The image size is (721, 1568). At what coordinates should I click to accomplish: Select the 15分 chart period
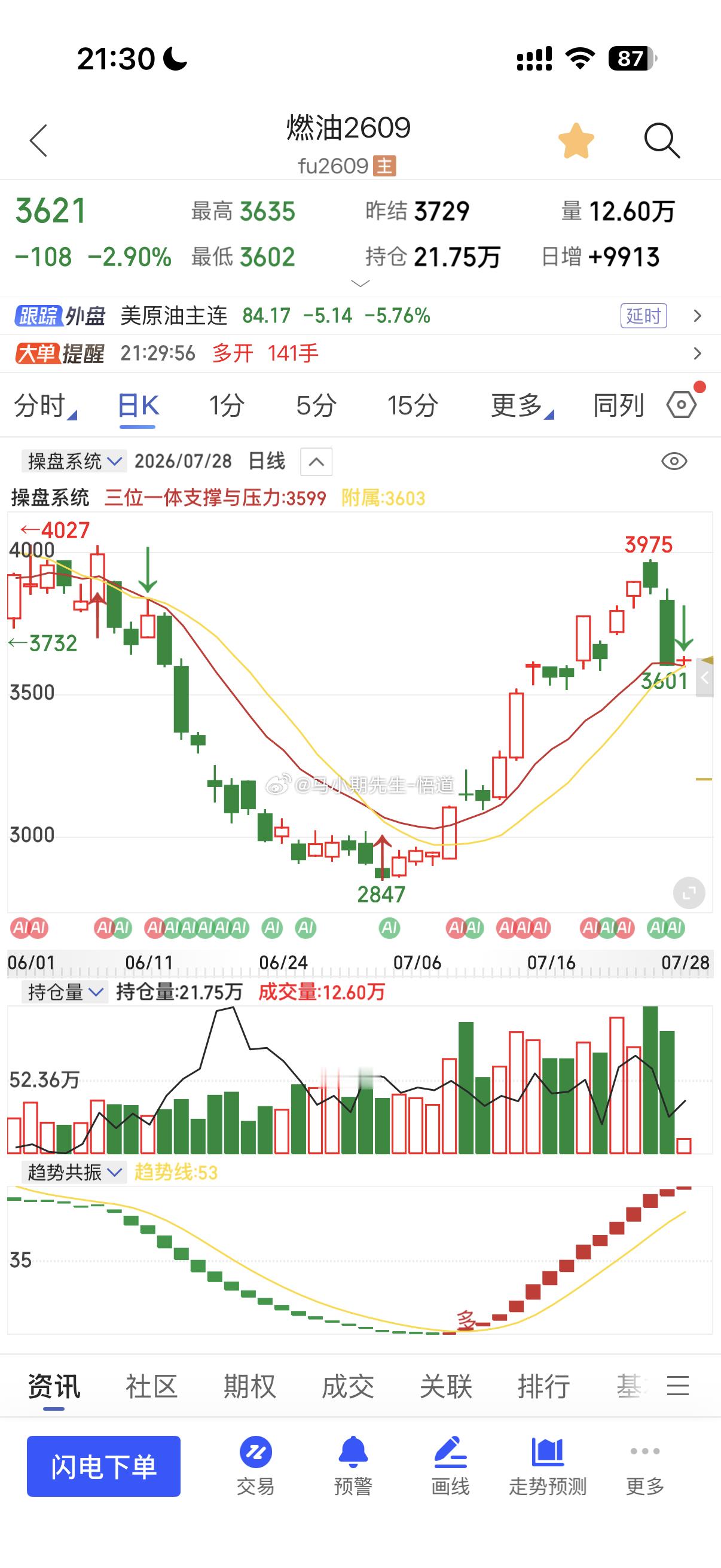click(413, 406)
